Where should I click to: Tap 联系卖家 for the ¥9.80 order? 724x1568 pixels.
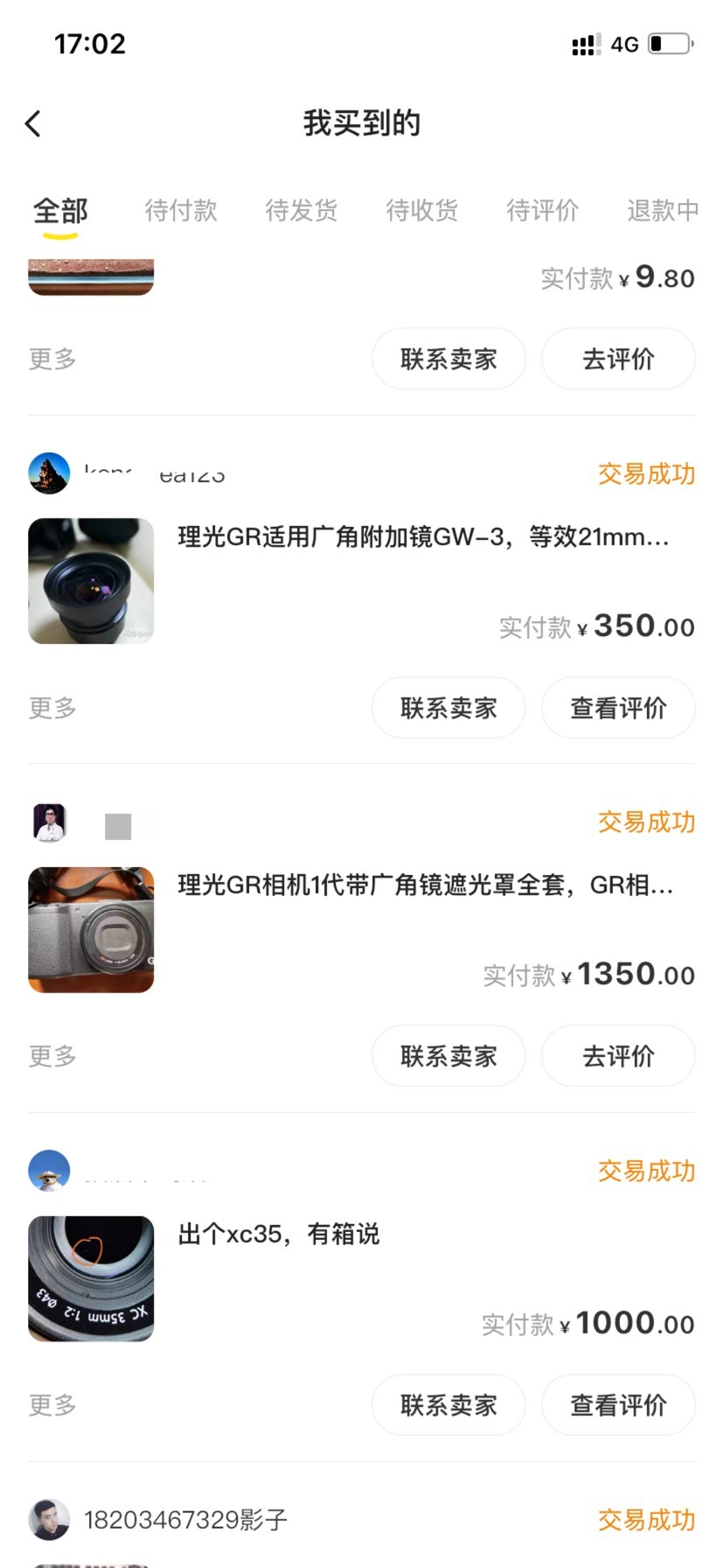[x=449, y=359]
